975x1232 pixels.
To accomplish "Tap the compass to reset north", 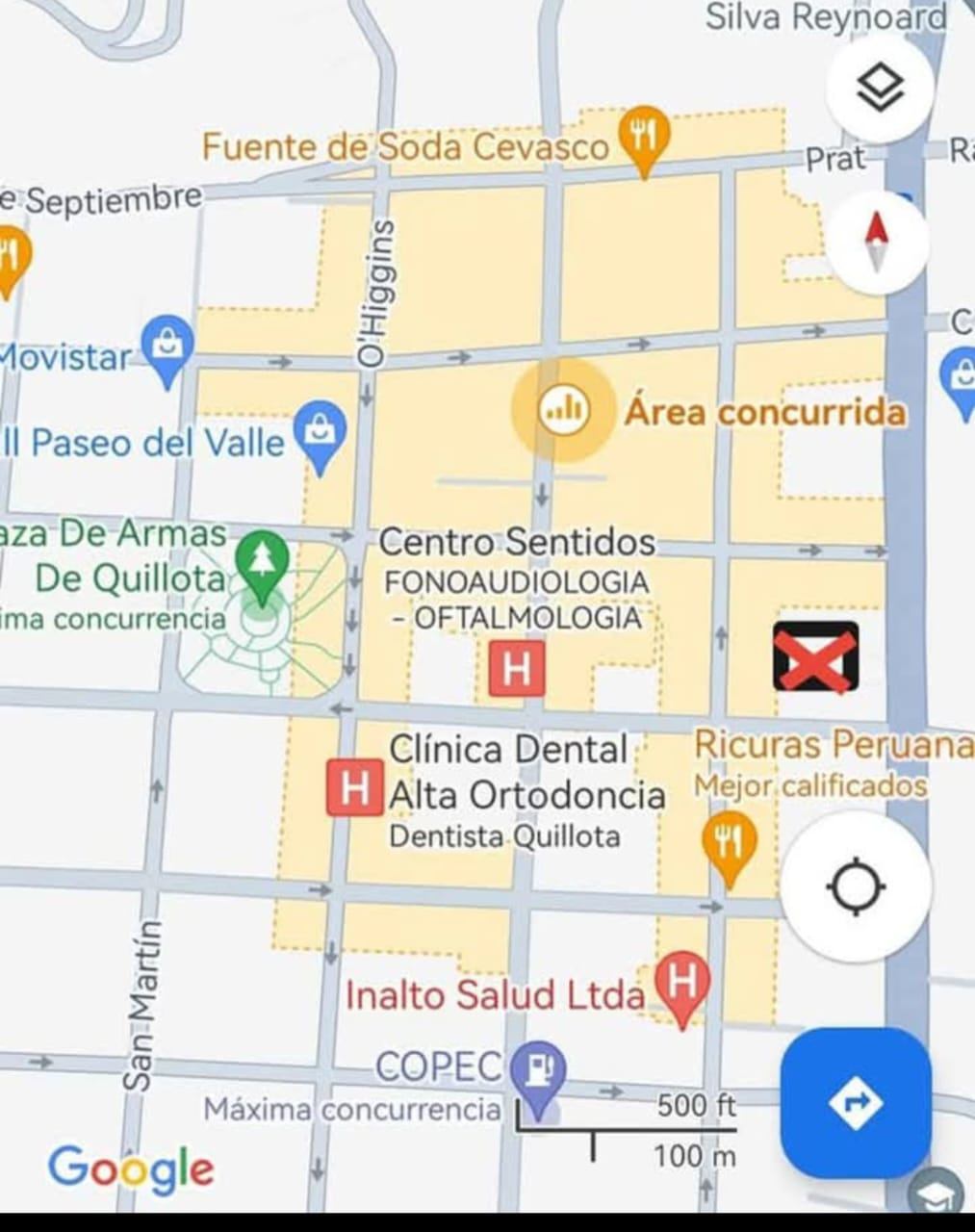I will 876,243.
